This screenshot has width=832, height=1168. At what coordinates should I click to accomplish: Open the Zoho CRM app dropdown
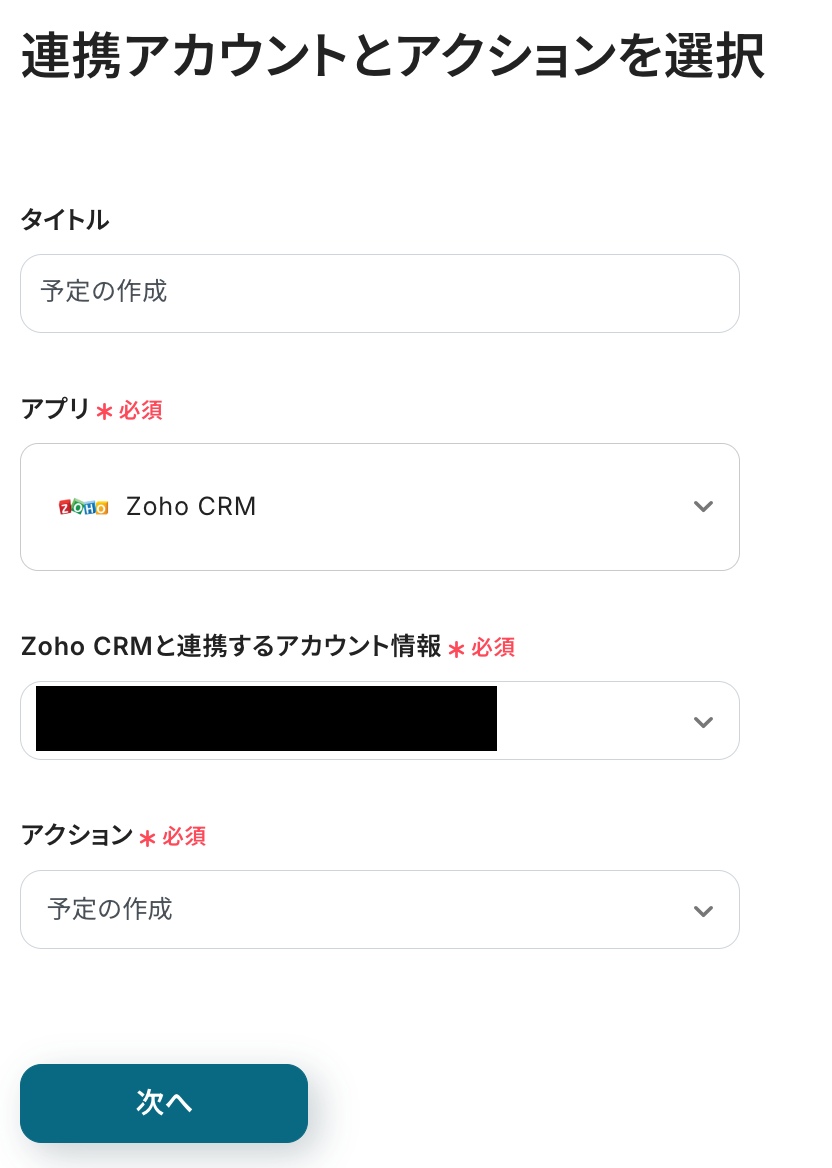click(379, 507)
